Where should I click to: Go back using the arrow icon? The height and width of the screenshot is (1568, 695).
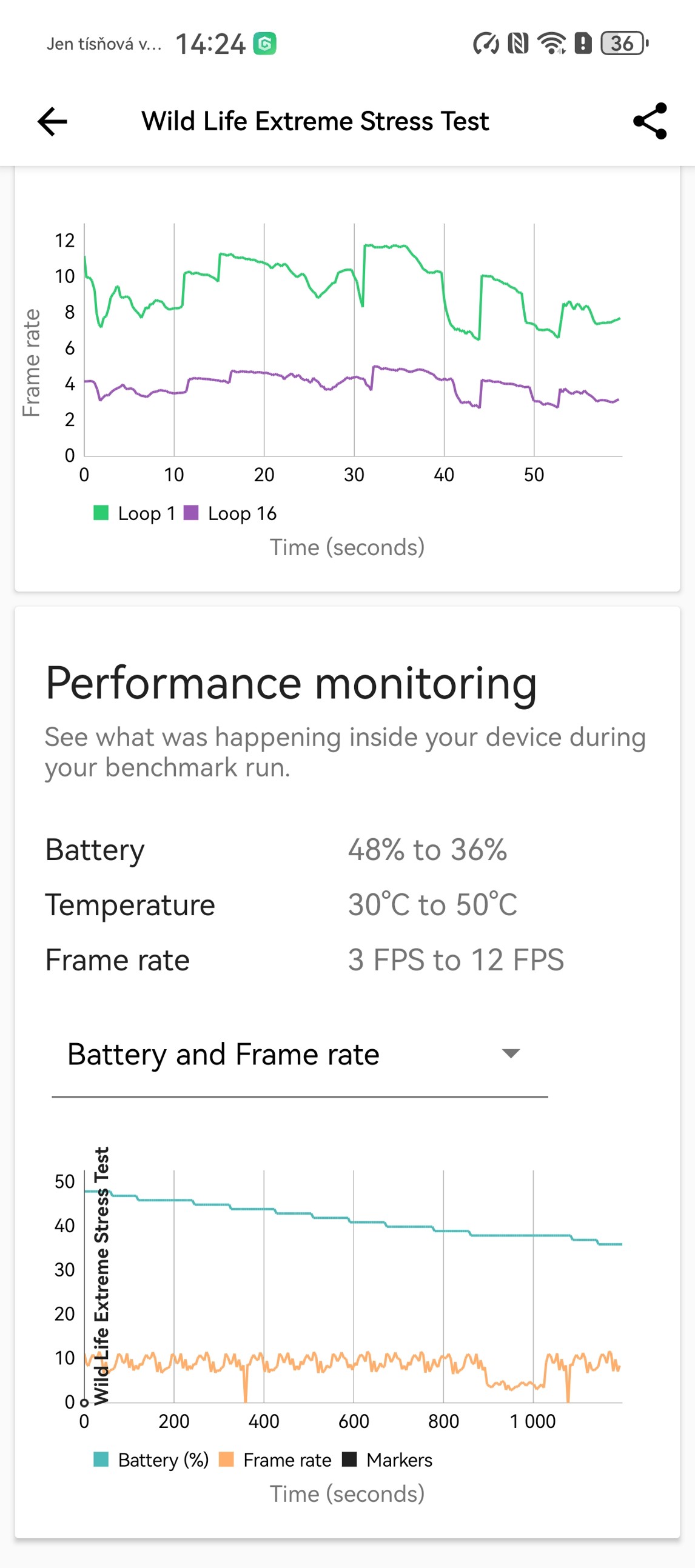52,121
